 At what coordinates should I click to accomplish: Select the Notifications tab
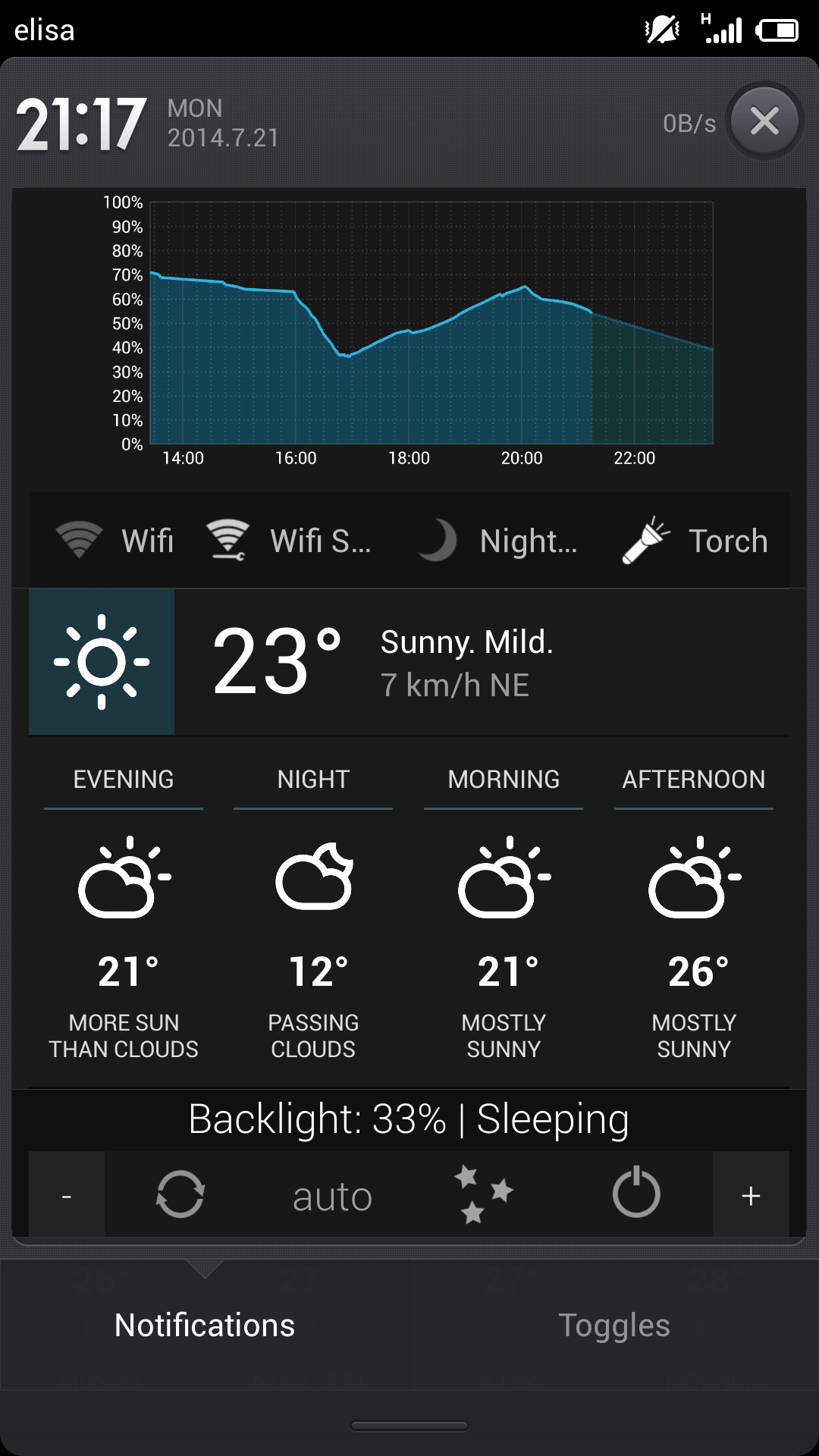pos(205,1325)
